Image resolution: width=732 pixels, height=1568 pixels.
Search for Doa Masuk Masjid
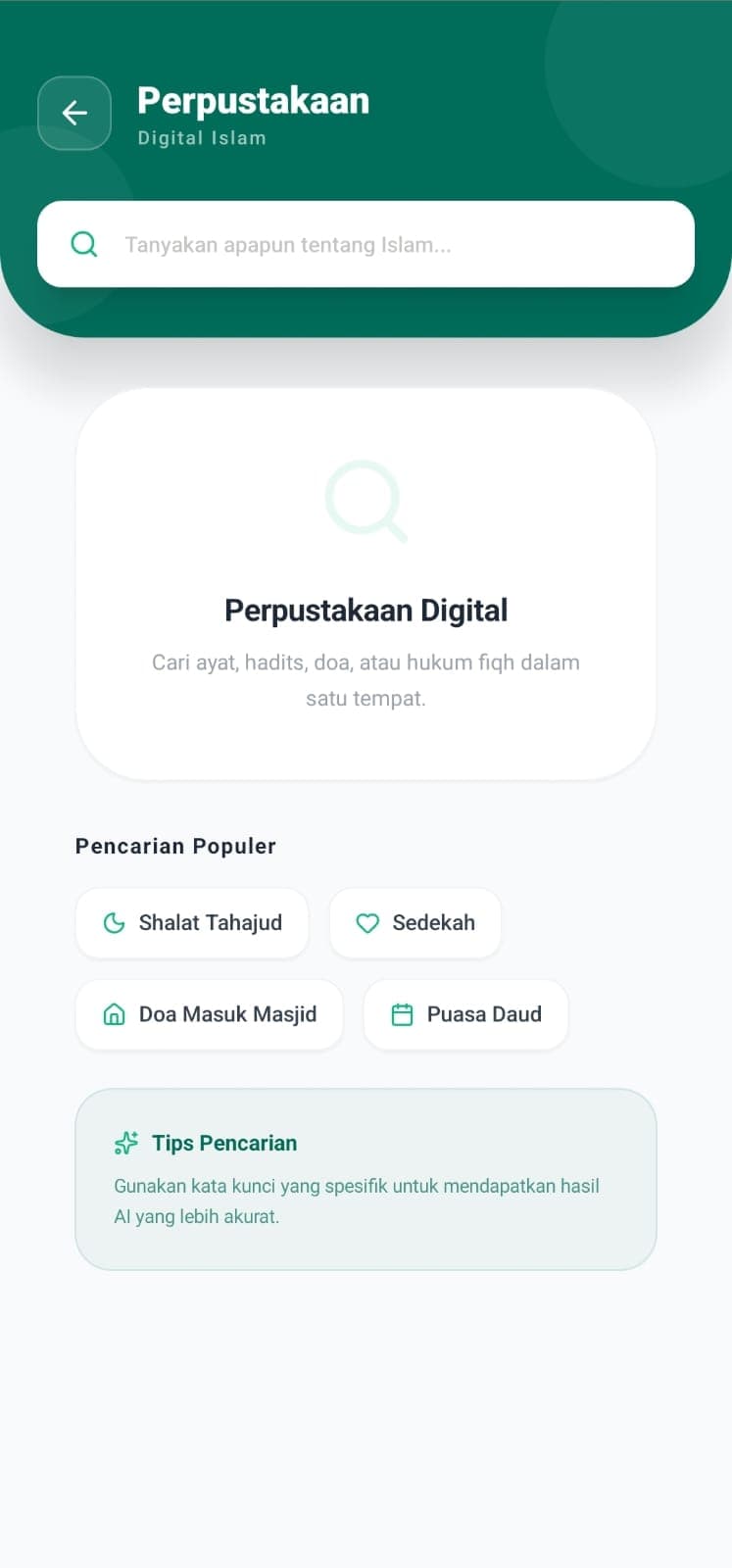pyautogui.click(x=210, y=1014)
